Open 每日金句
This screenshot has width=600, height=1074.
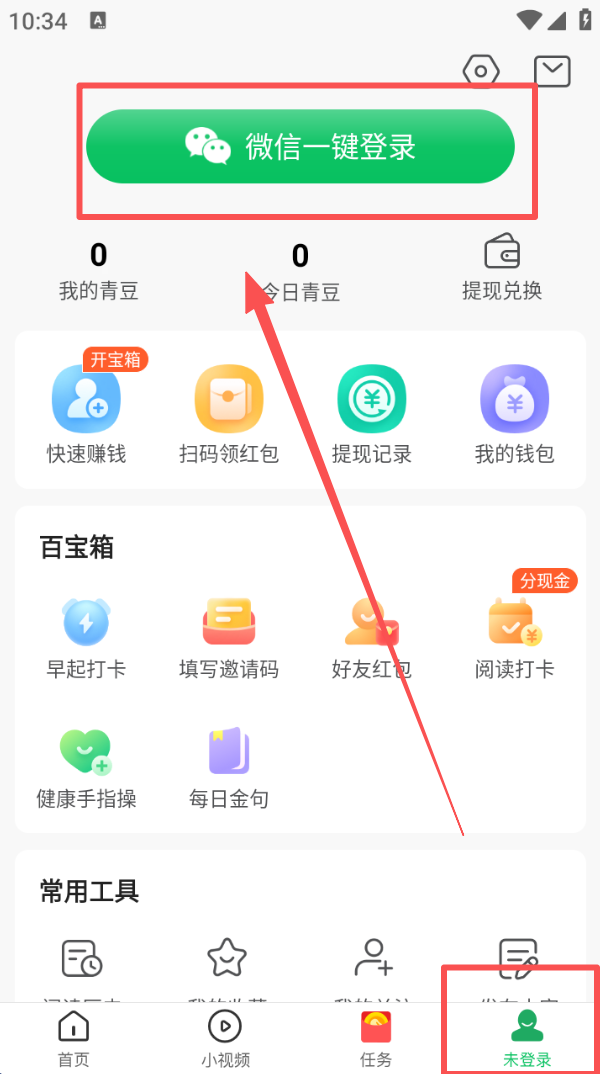229,767
